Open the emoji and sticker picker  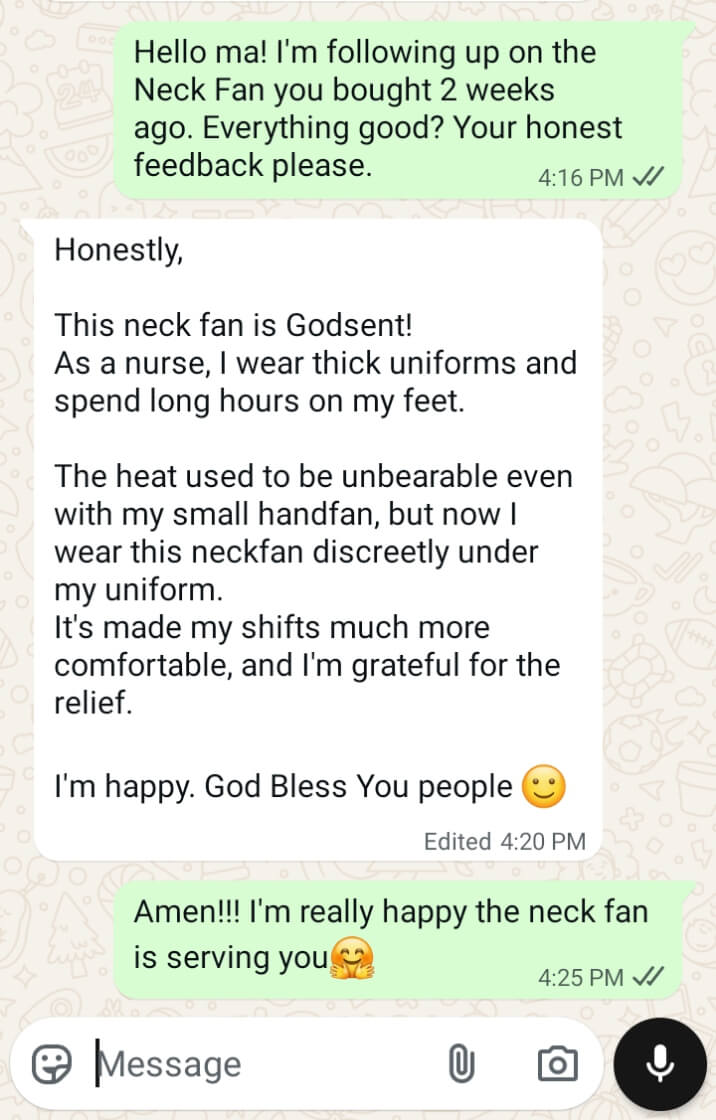[52, 1065]
